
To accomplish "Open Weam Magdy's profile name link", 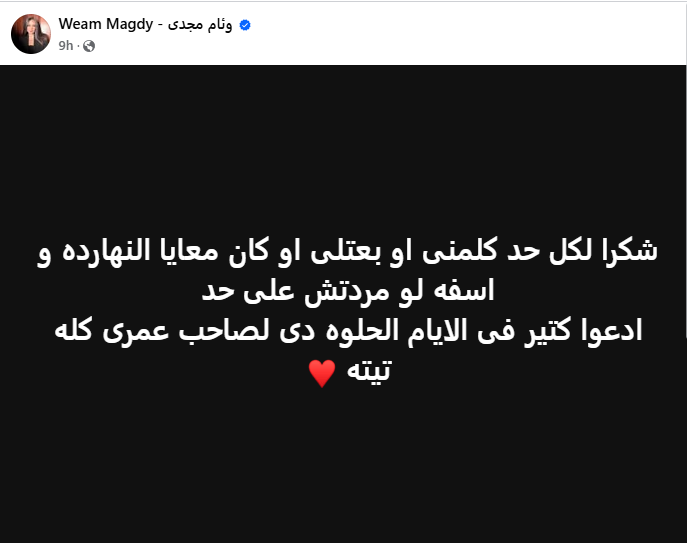I will [x=145, y=24].
